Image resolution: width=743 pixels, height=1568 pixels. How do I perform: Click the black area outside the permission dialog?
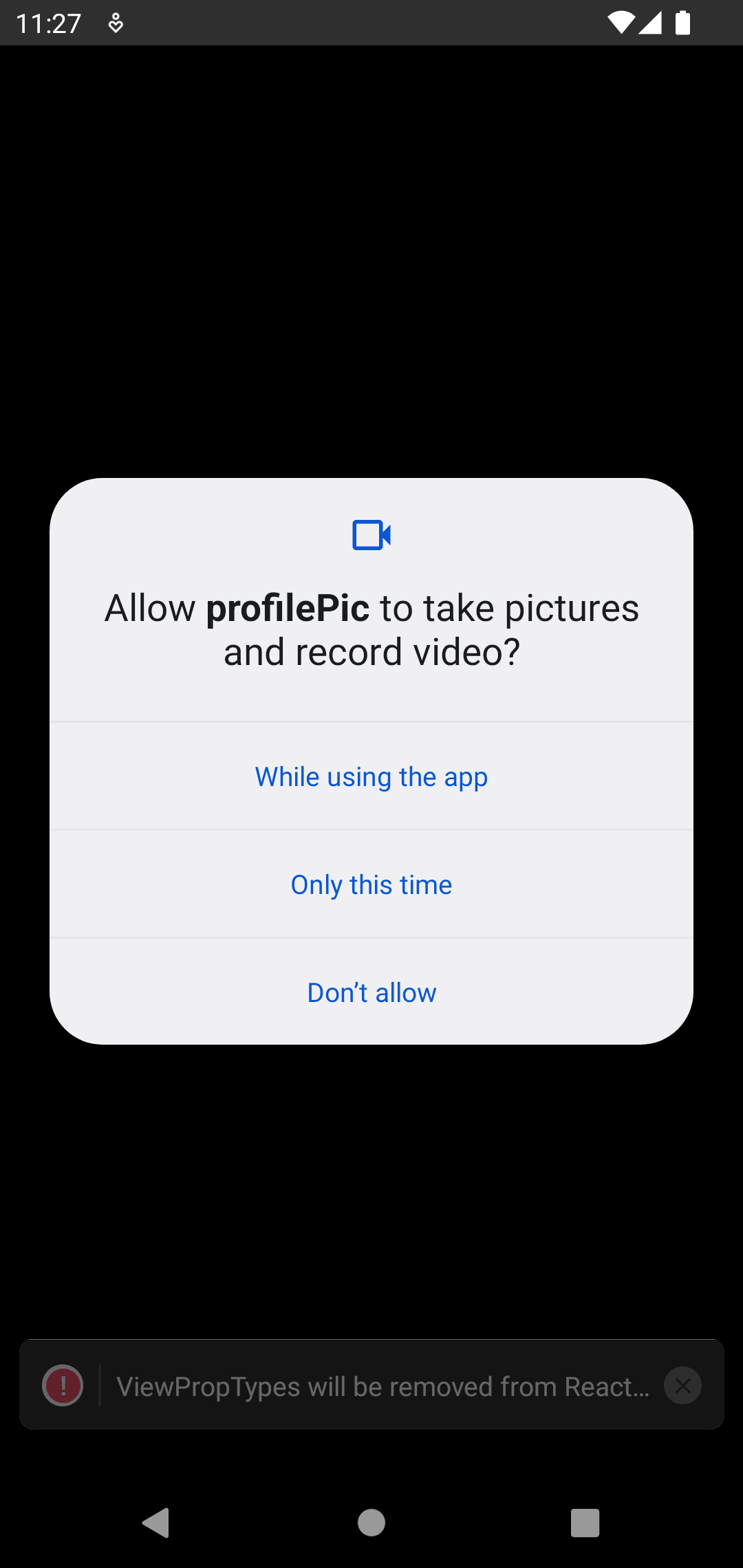pos(371,275)
